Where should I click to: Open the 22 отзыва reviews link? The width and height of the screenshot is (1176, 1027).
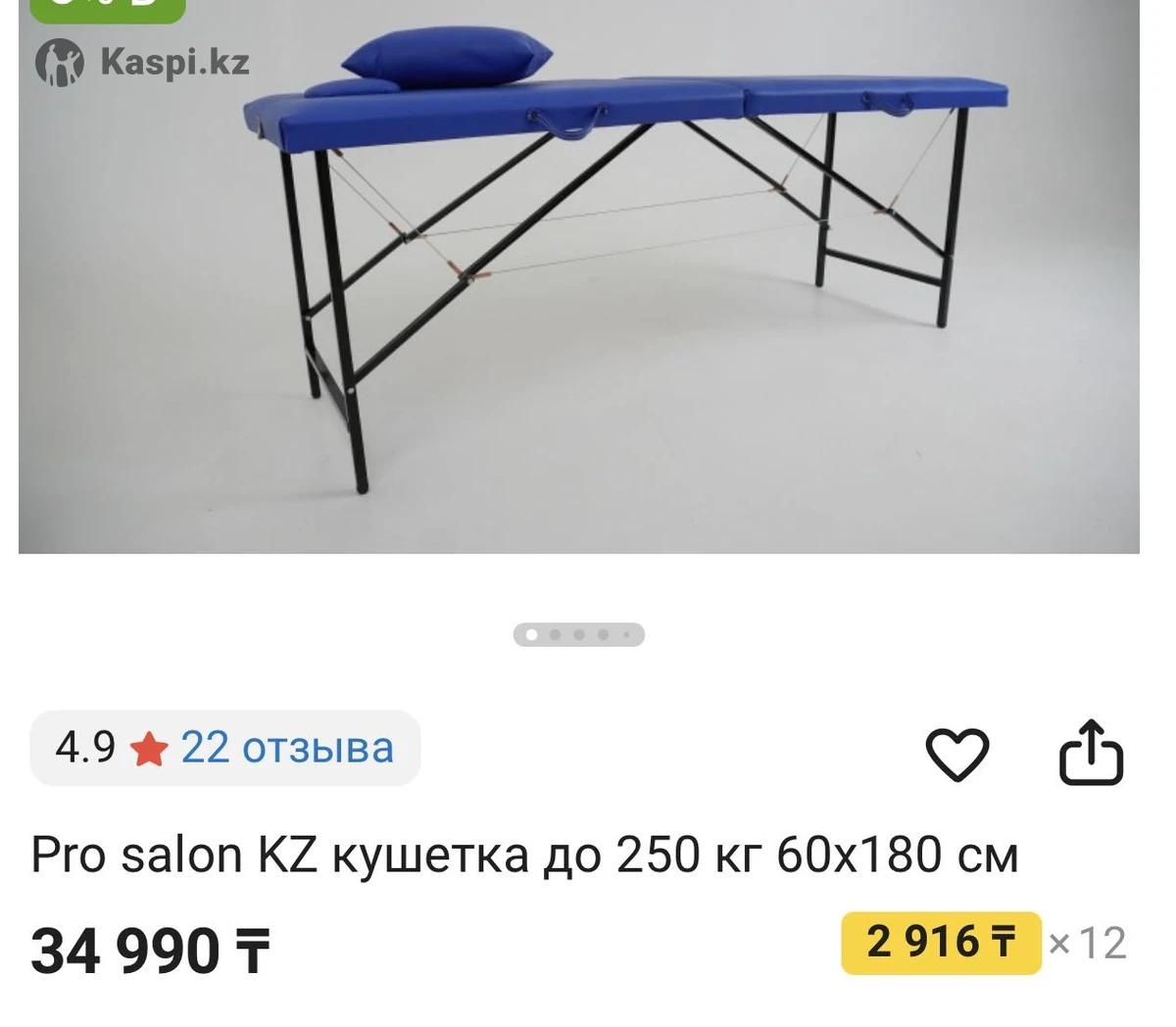pos(287,748)
